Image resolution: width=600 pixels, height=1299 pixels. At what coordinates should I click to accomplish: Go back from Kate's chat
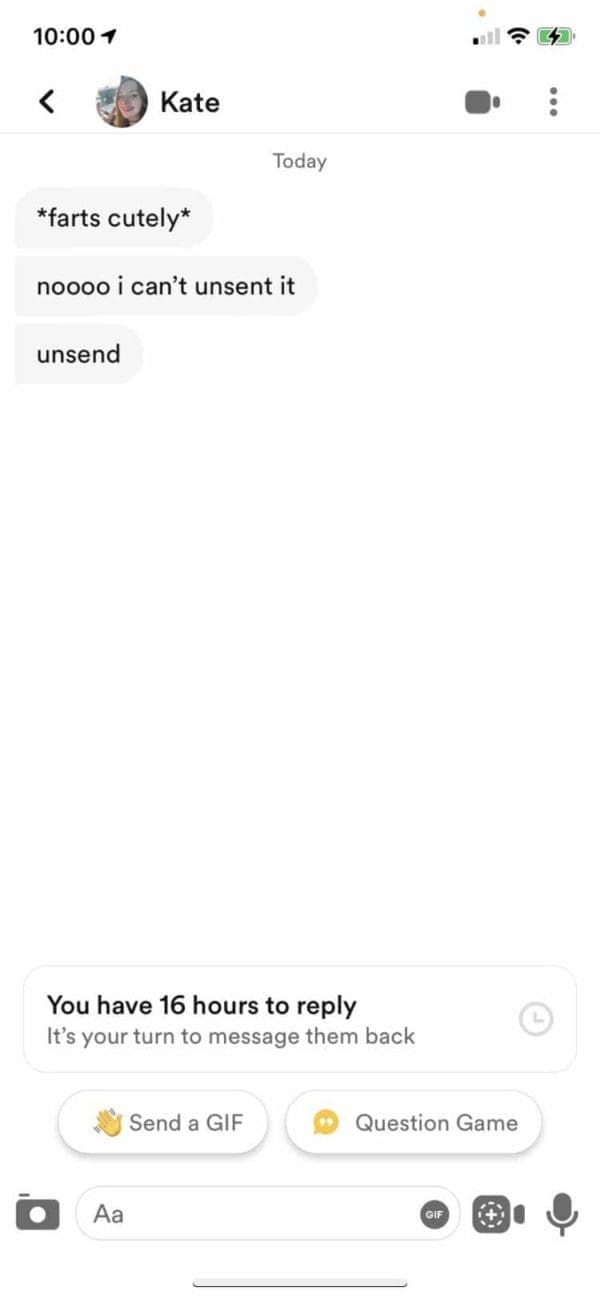pyautogui.click(x=46, y=101)
